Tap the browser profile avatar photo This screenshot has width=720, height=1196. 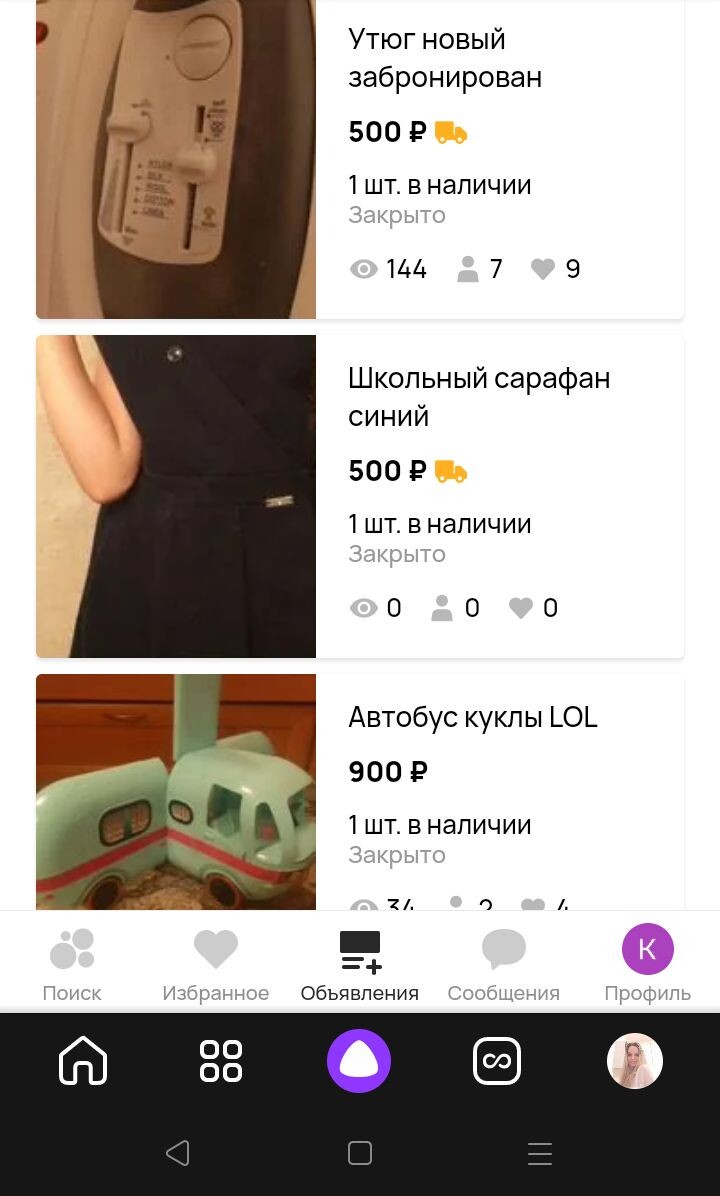coord(637,1061)
